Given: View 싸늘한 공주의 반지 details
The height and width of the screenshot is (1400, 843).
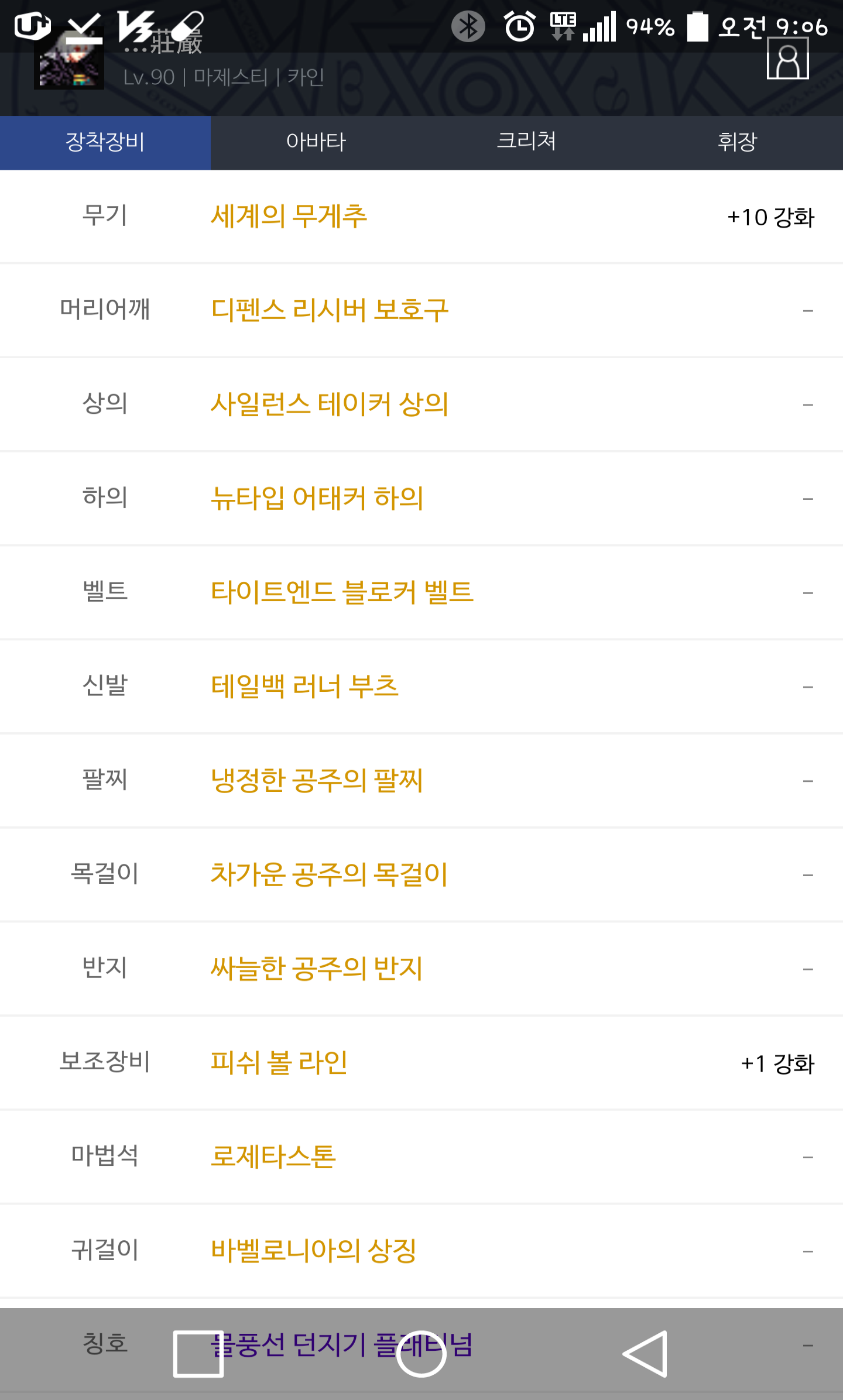Looking at the screenshot, I should point(317,968).
